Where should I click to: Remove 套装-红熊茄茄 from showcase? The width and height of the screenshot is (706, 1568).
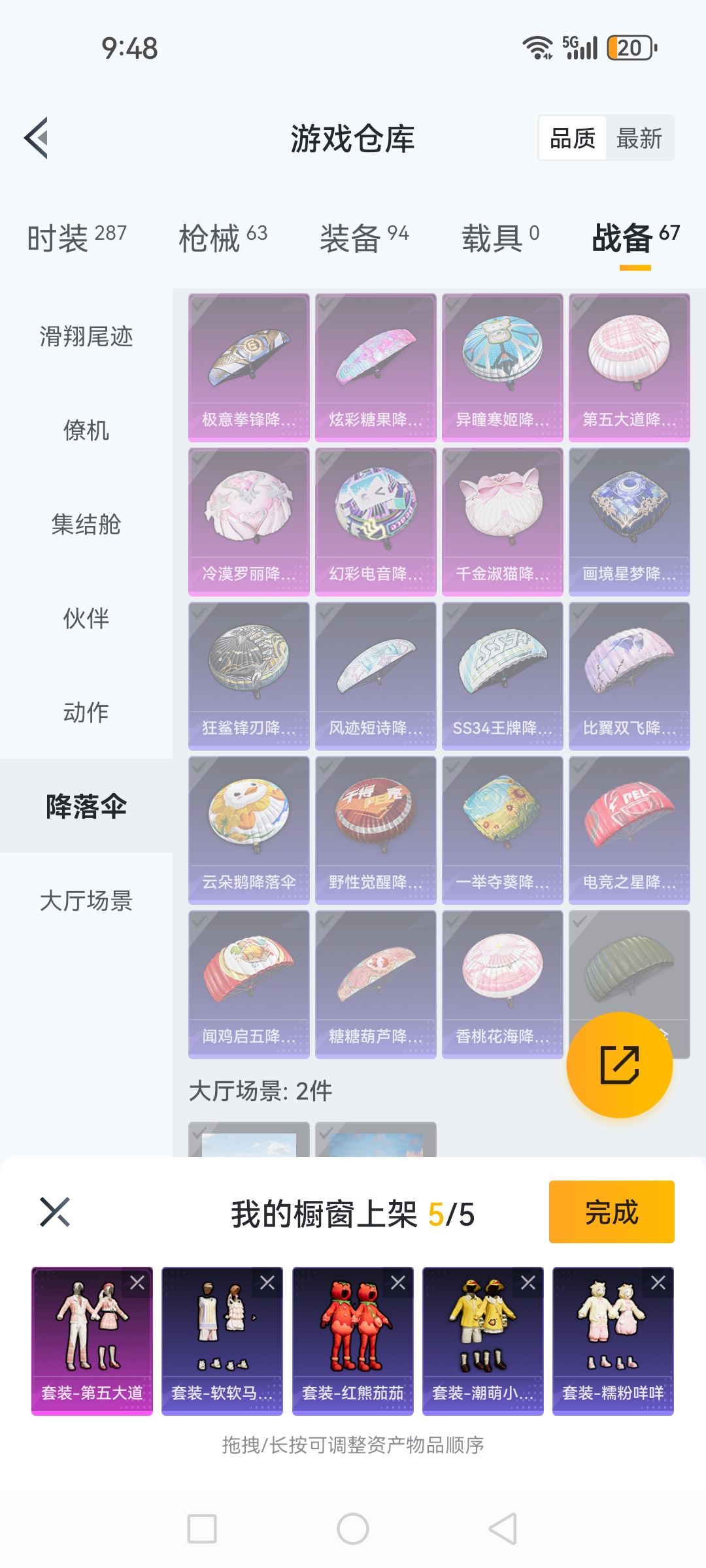click(397, 1282)
